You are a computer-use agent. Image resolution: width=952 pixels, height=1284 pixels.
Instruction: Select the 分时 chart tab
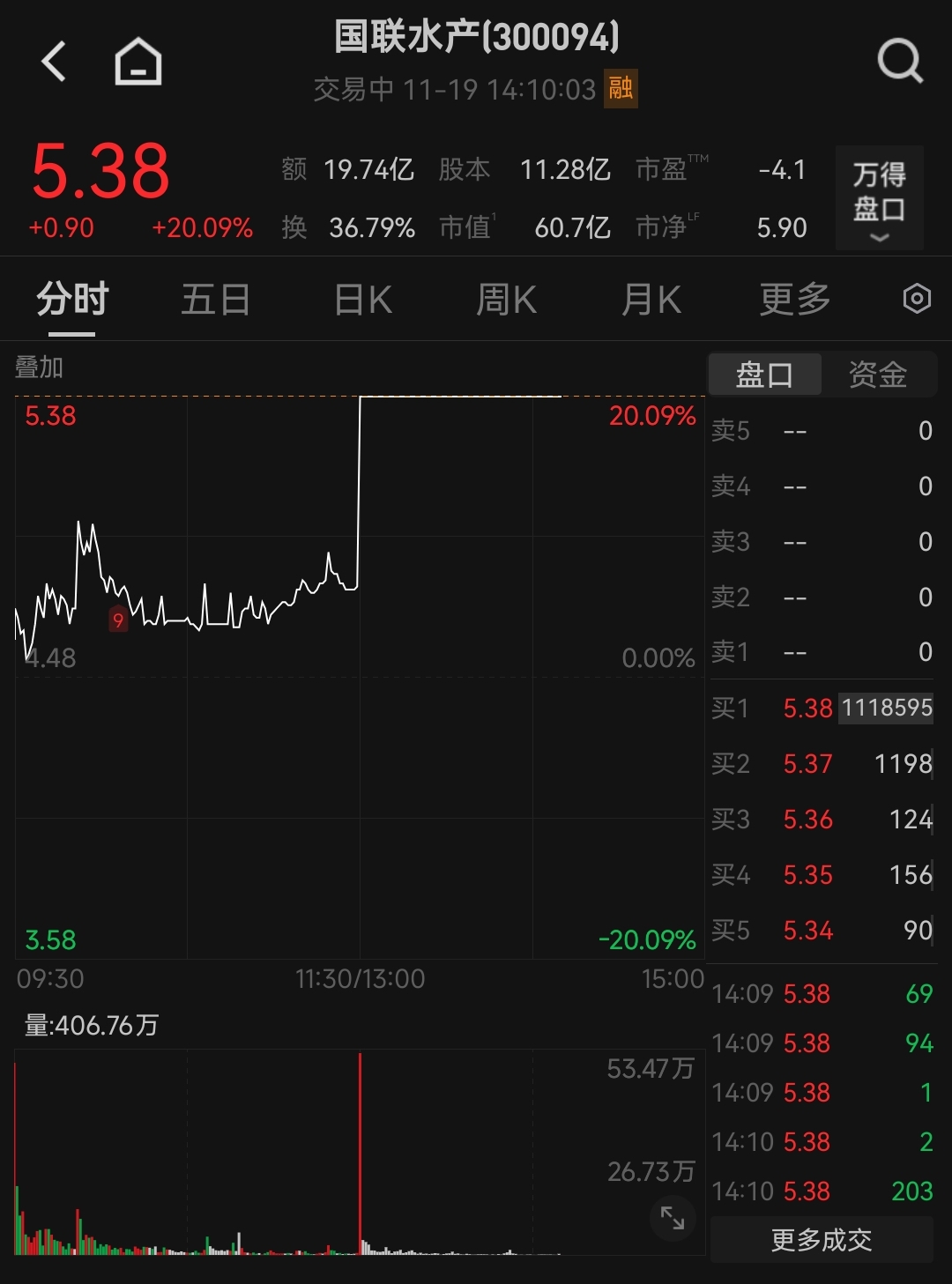click(72, 300)
